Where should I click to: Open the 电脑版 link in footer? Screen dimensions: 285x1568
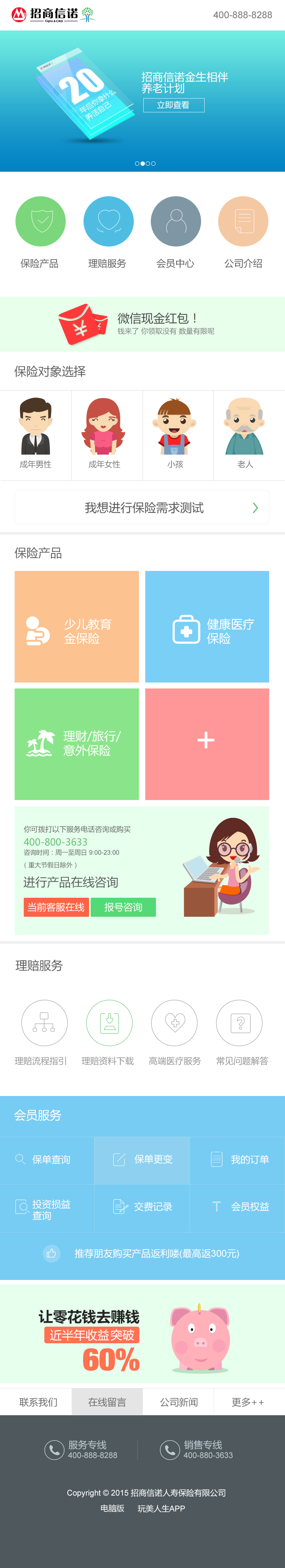112,1508
